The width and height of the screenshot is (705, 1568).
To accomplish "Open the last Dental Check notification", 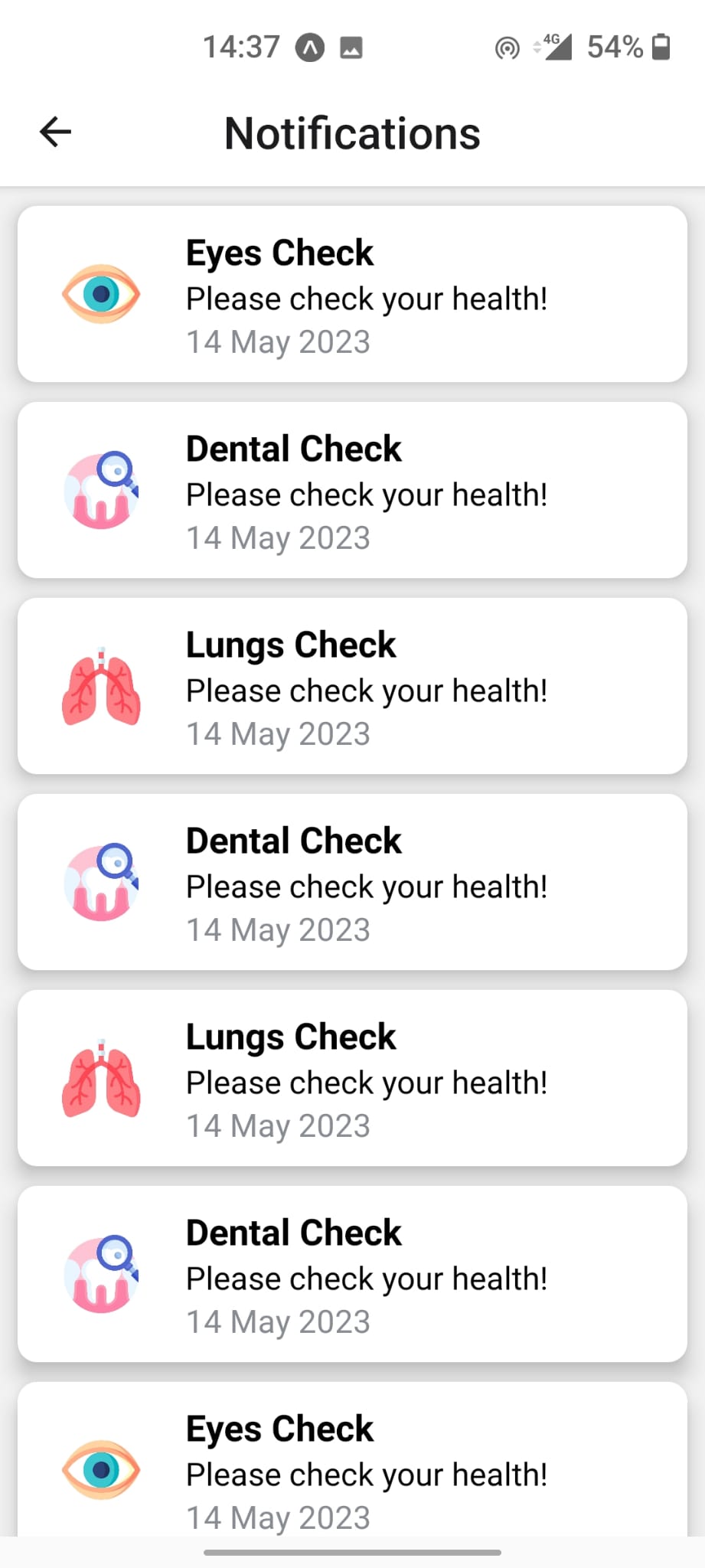I will pyautogui.click(x=352, y=1274).
